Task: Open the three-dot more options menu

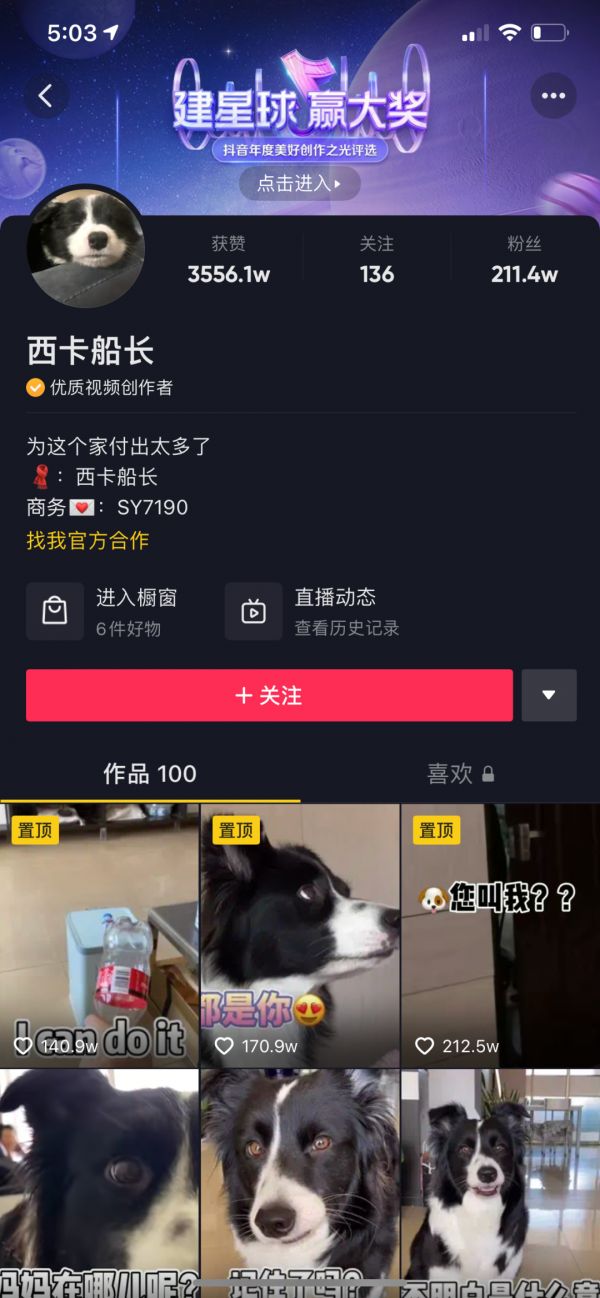Action: click(x=553, y=96)
